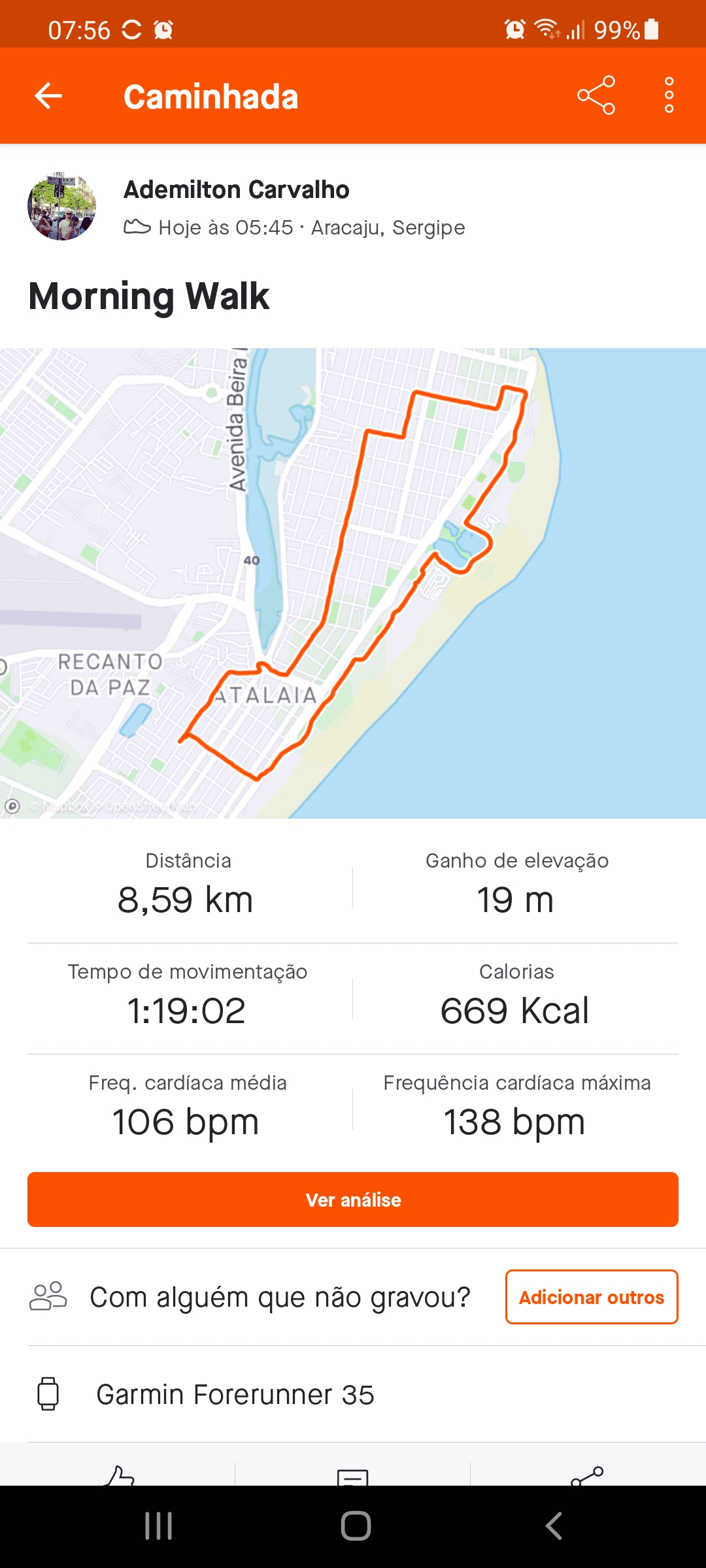The height and width of the screenshot is (1568, 706).
Task: Tap the bottom bar share icon
Action: (587, 1476)
